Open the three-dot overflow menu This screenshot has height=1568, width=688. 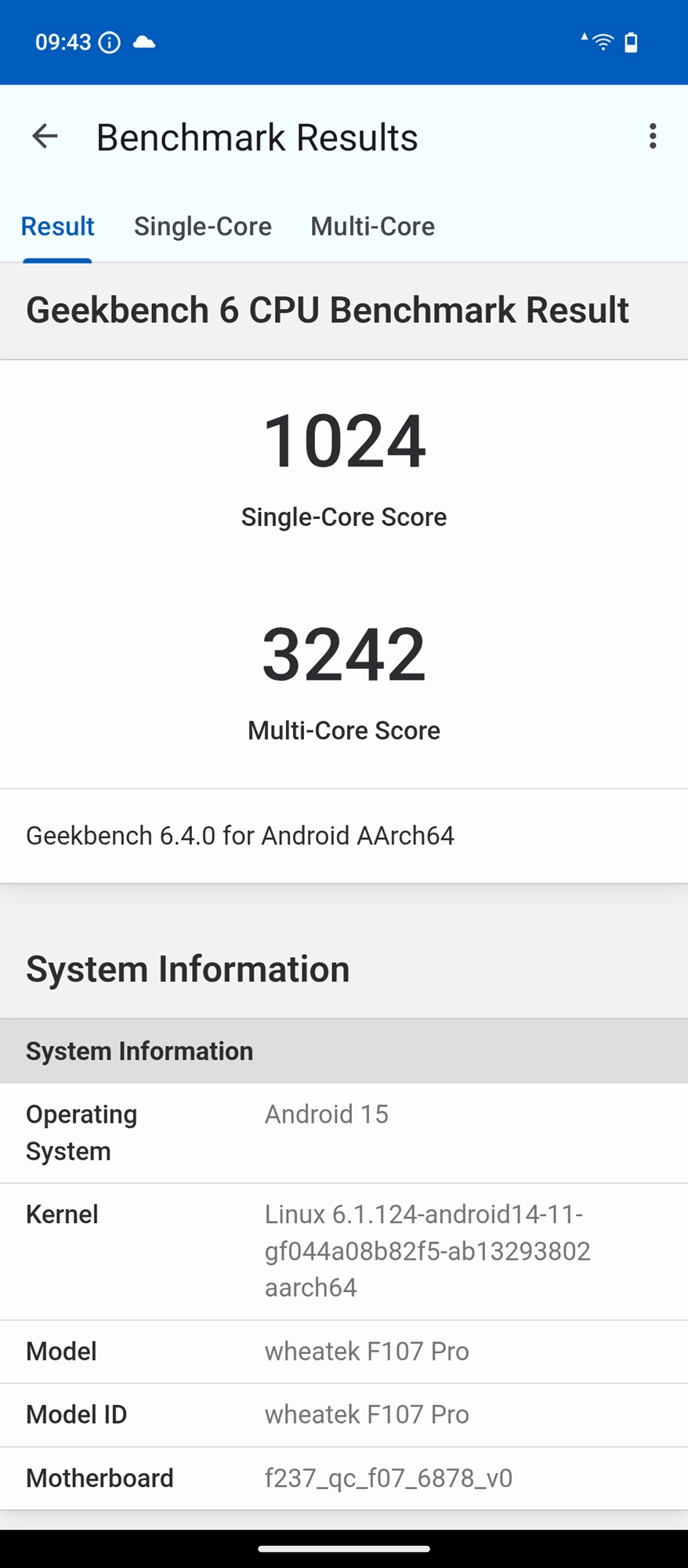coord(652,136)
